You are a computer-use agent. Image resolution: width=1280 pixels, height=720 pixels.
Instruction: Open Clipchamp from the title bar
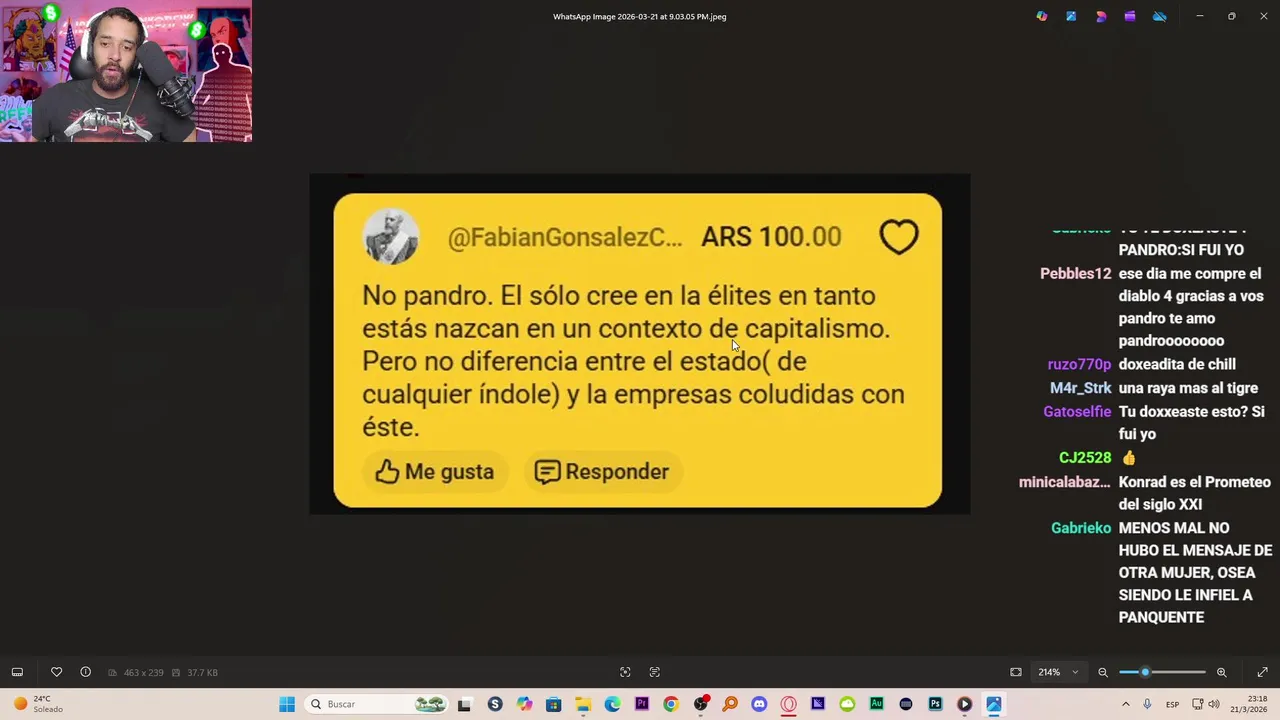click(x=1130, y=16)
